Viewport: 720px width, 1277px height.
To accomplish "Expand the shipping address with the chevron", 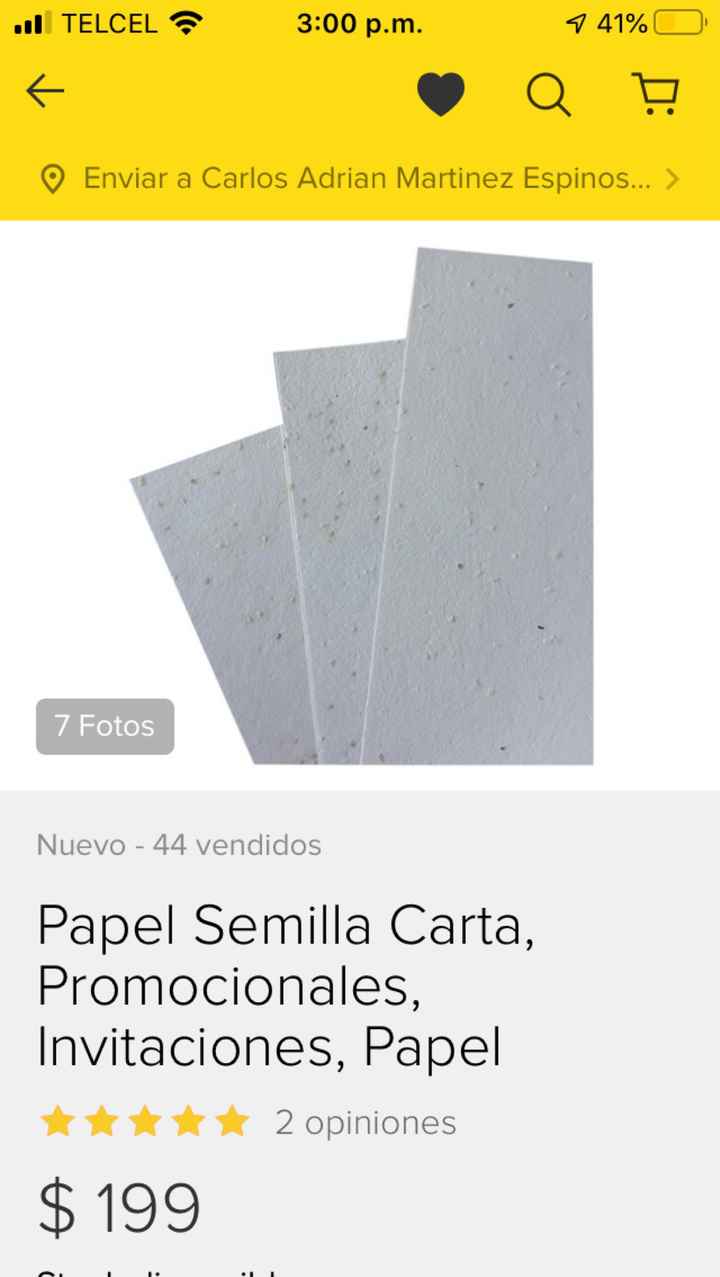I will point(672,178).
